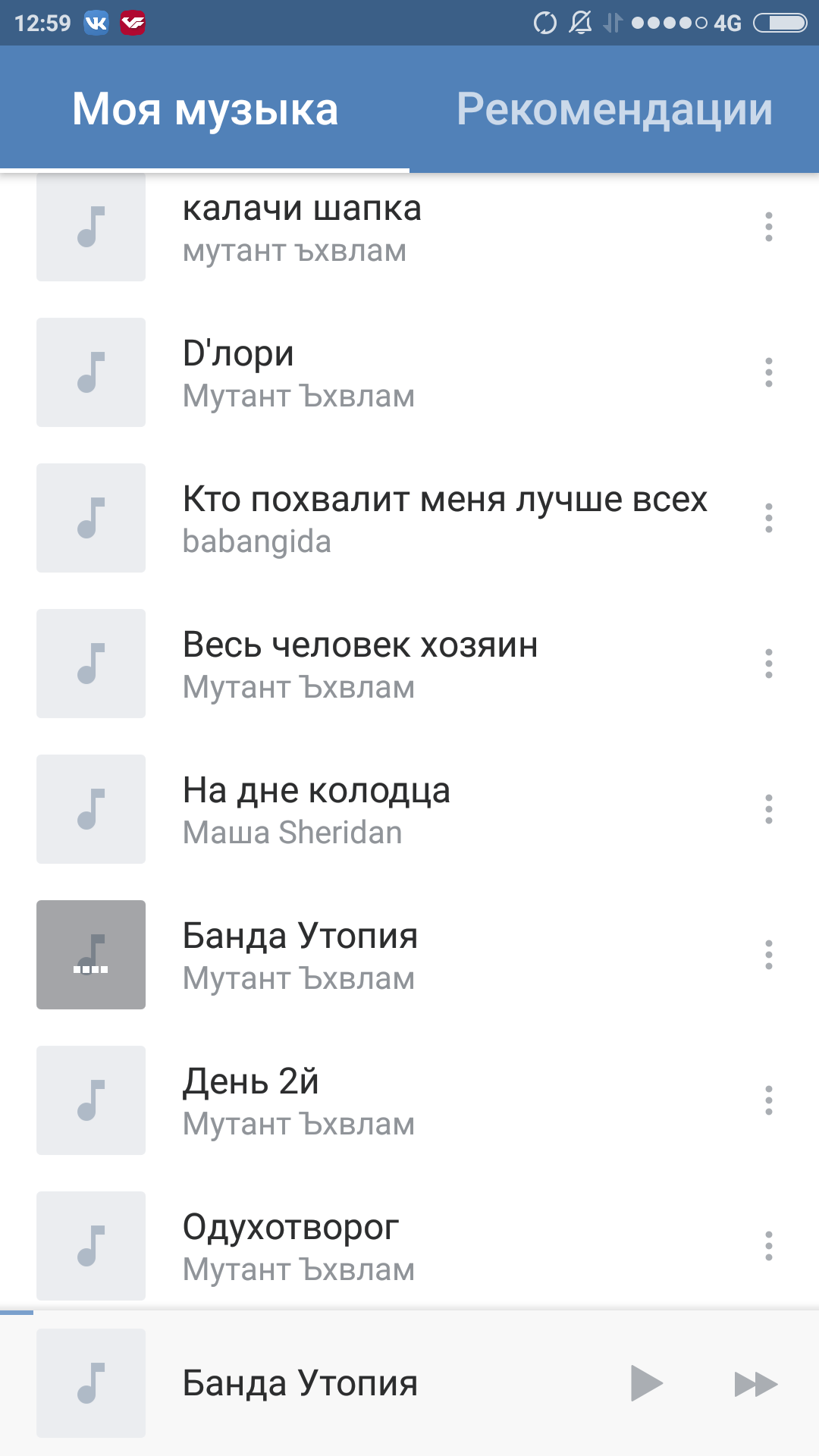Open options for калачи шапка

tap(768, 227)
